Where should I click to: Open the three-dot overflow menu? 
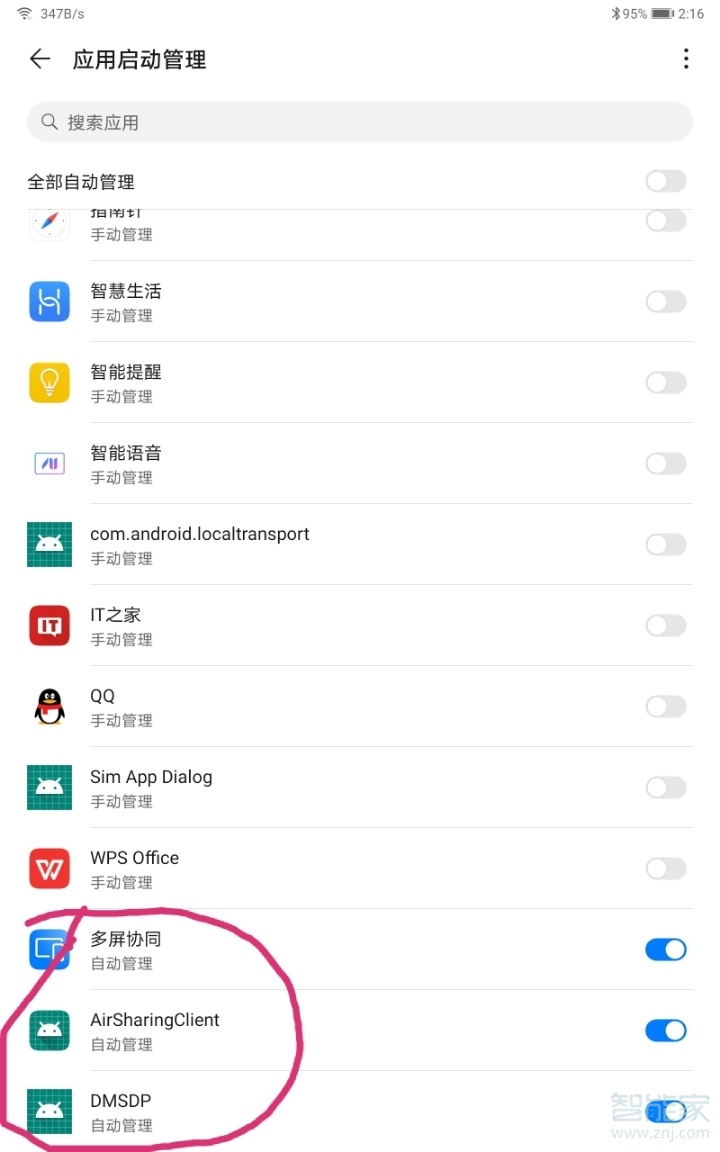point(686,59)
